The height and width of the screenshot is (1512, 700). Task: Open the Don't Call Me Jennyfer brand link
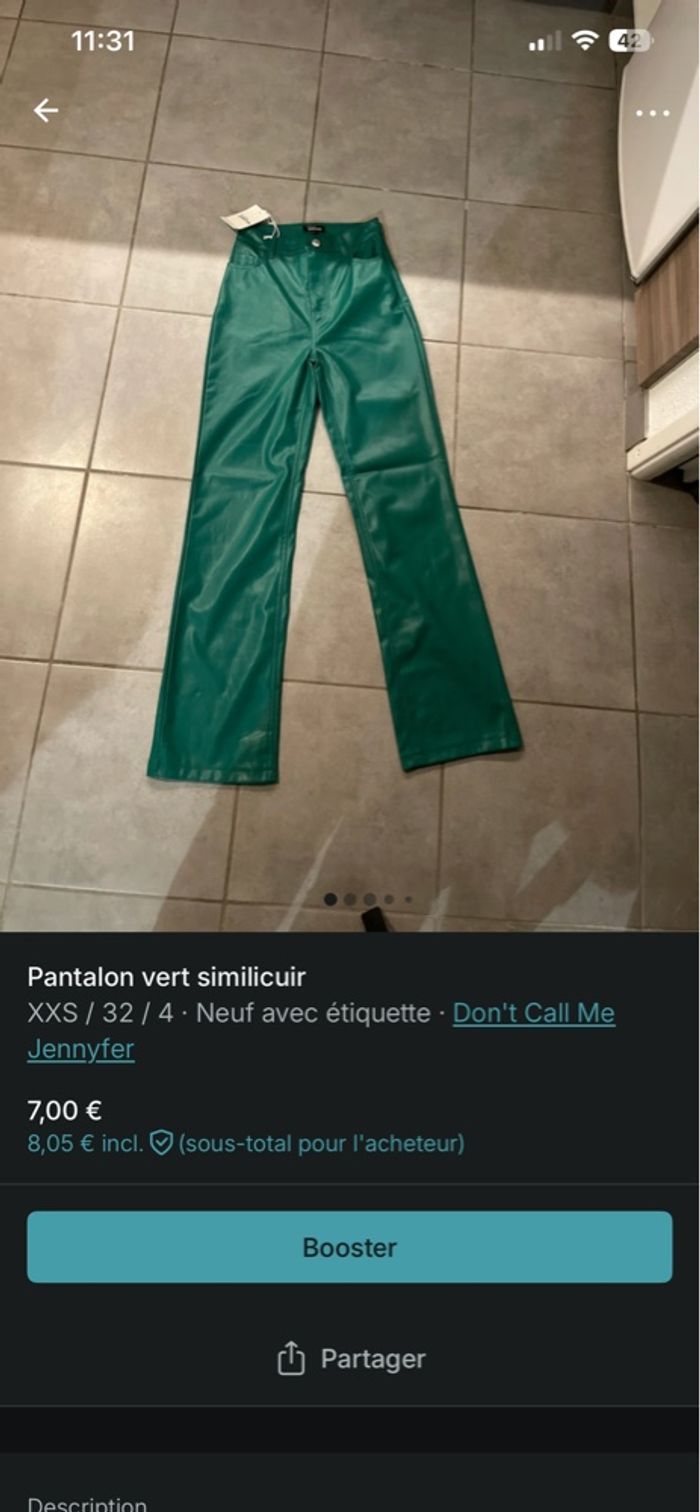pos(533,1013)
